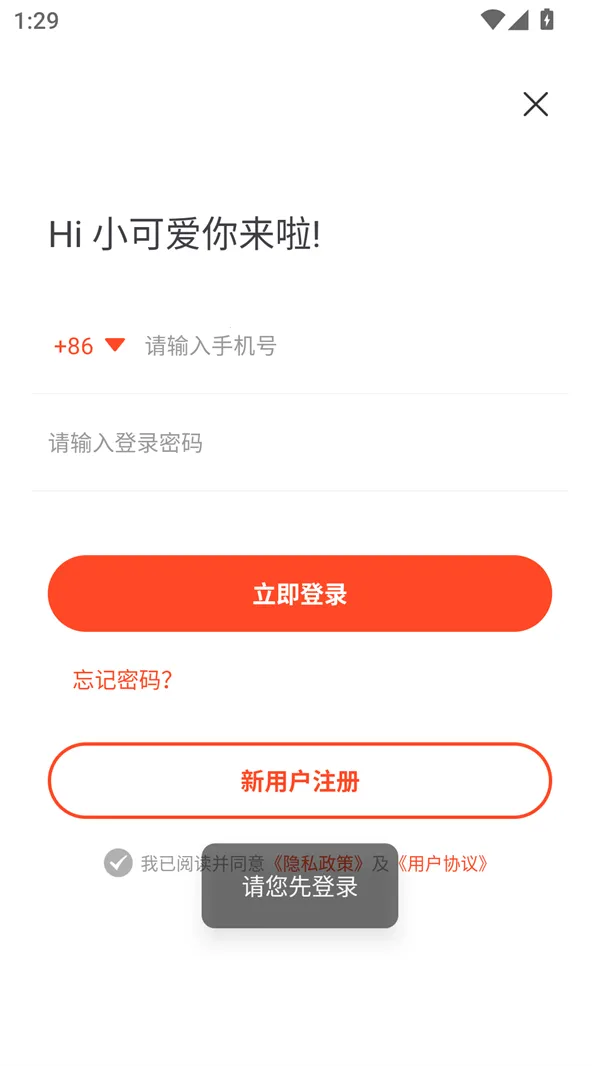Open the 用户协议 user agreement link

tap(443, 863)
